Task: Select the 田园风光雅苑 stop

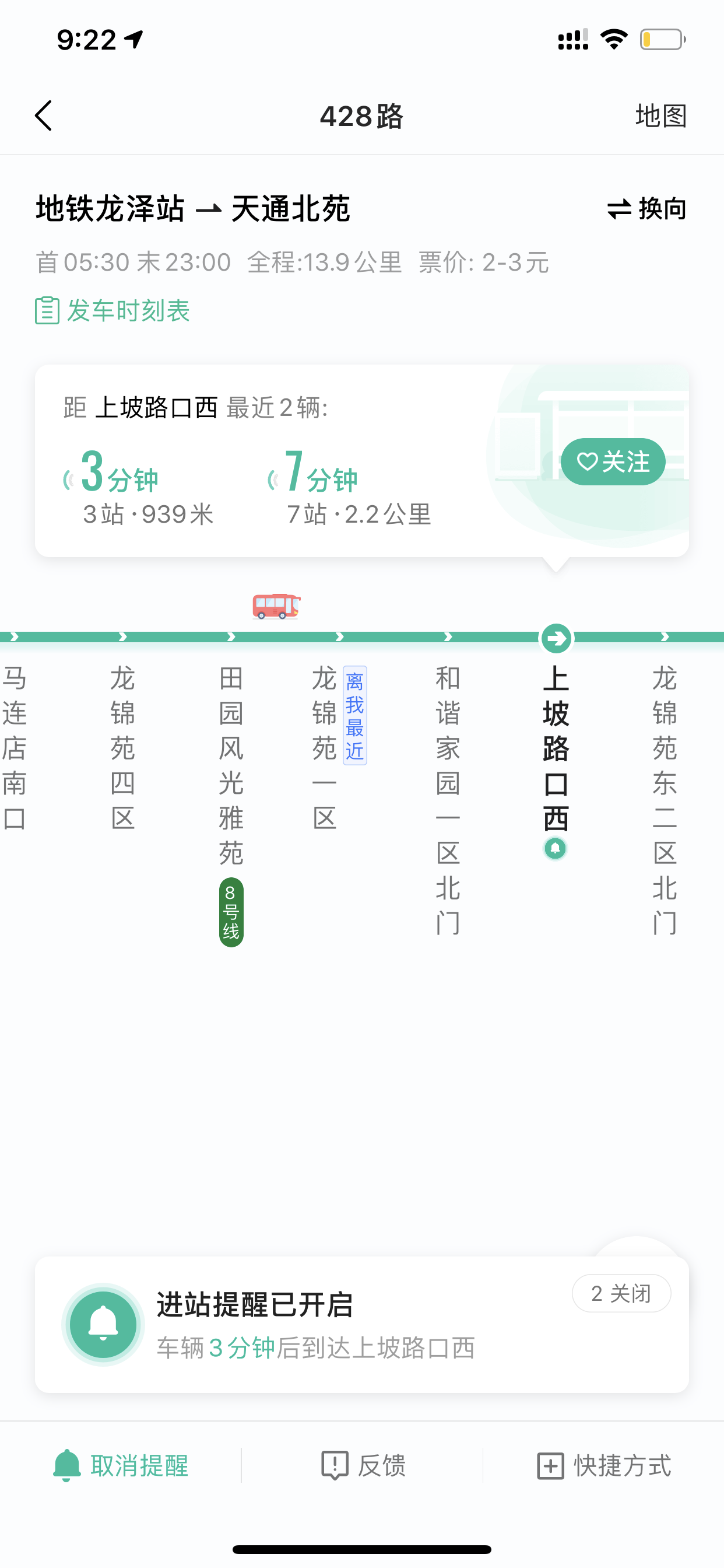Action: 231,765
